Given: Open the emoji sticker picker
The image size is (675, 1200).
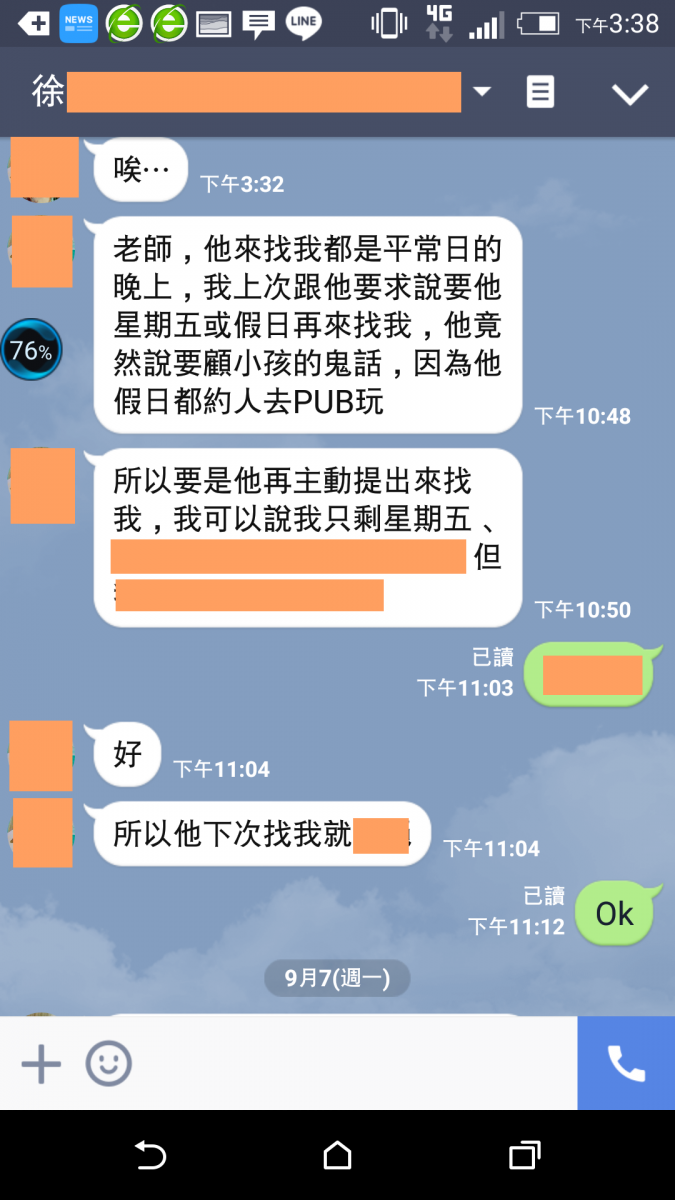Looking at the screenshot, I should point(108,1064).
